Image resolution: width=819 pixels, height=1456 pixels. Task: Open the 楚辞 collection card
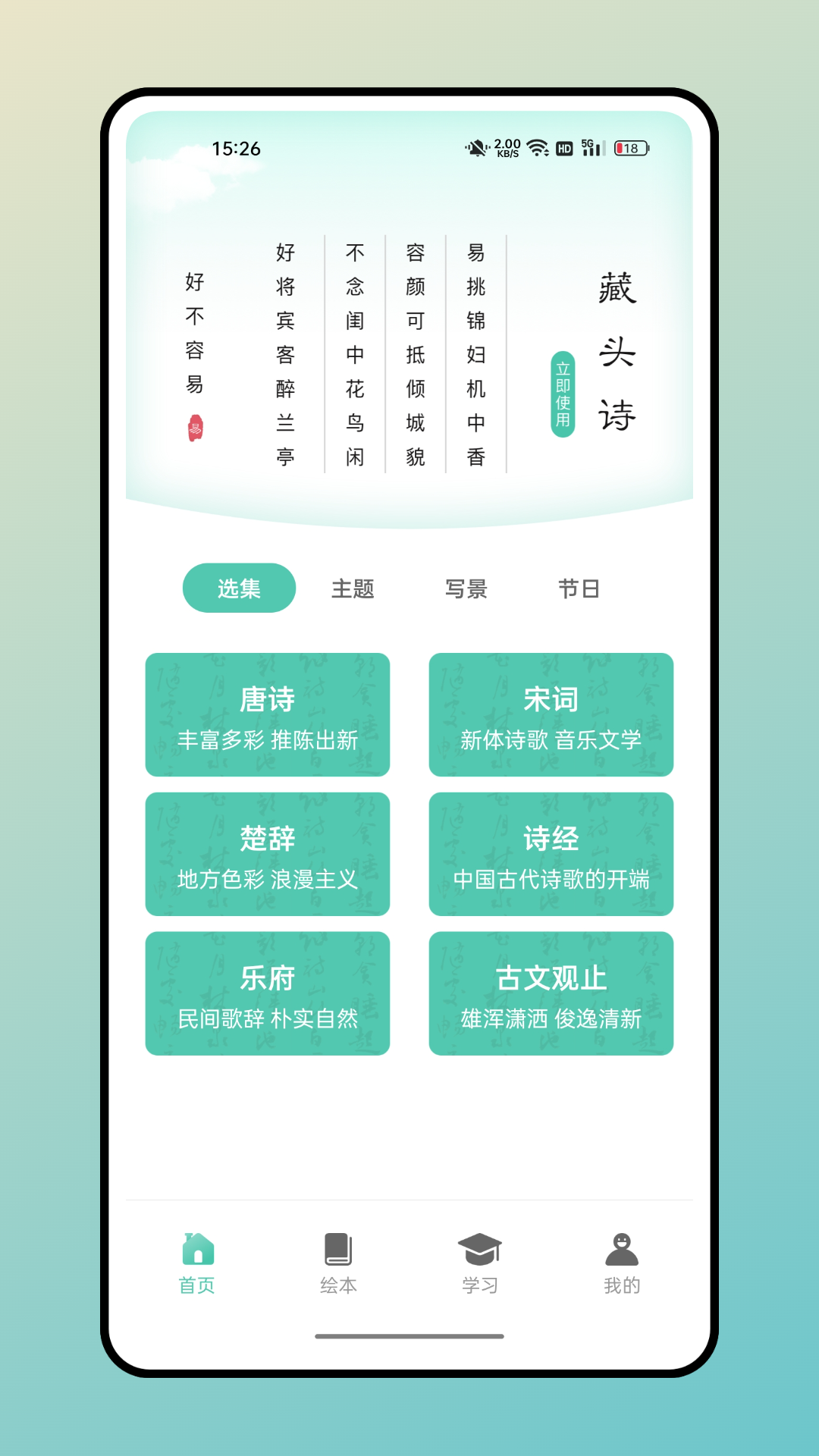pyautogui.click(x=268, y=854)
